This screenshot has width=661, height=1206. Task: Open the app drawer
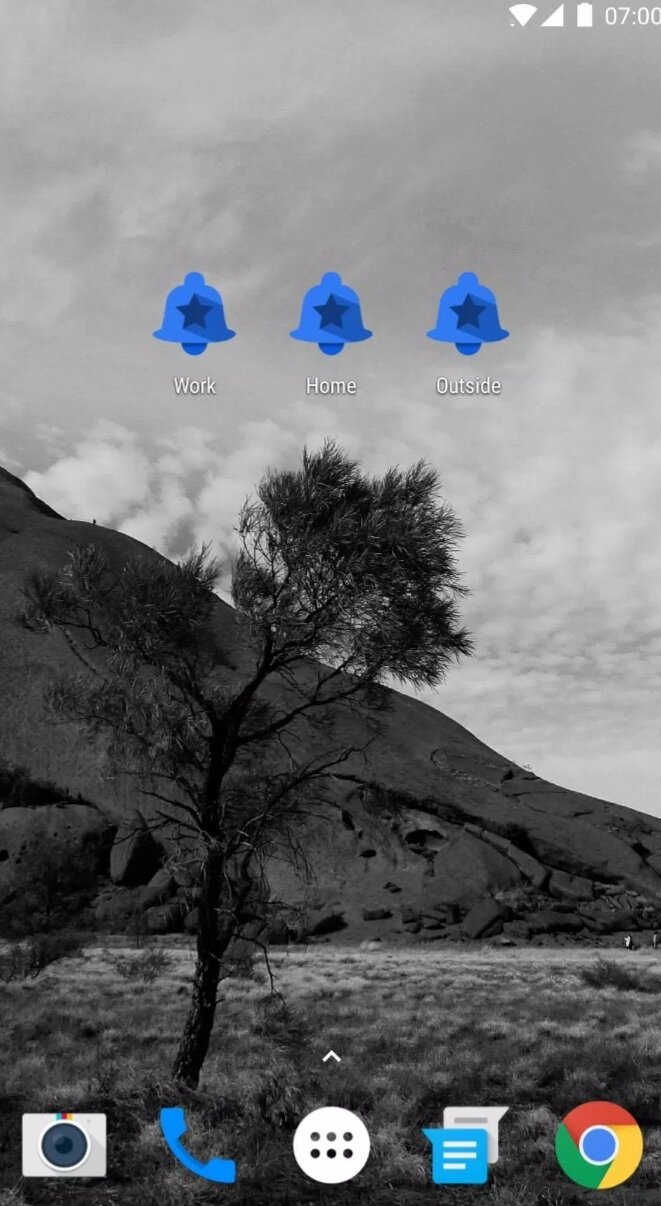tap(331, 1145)
